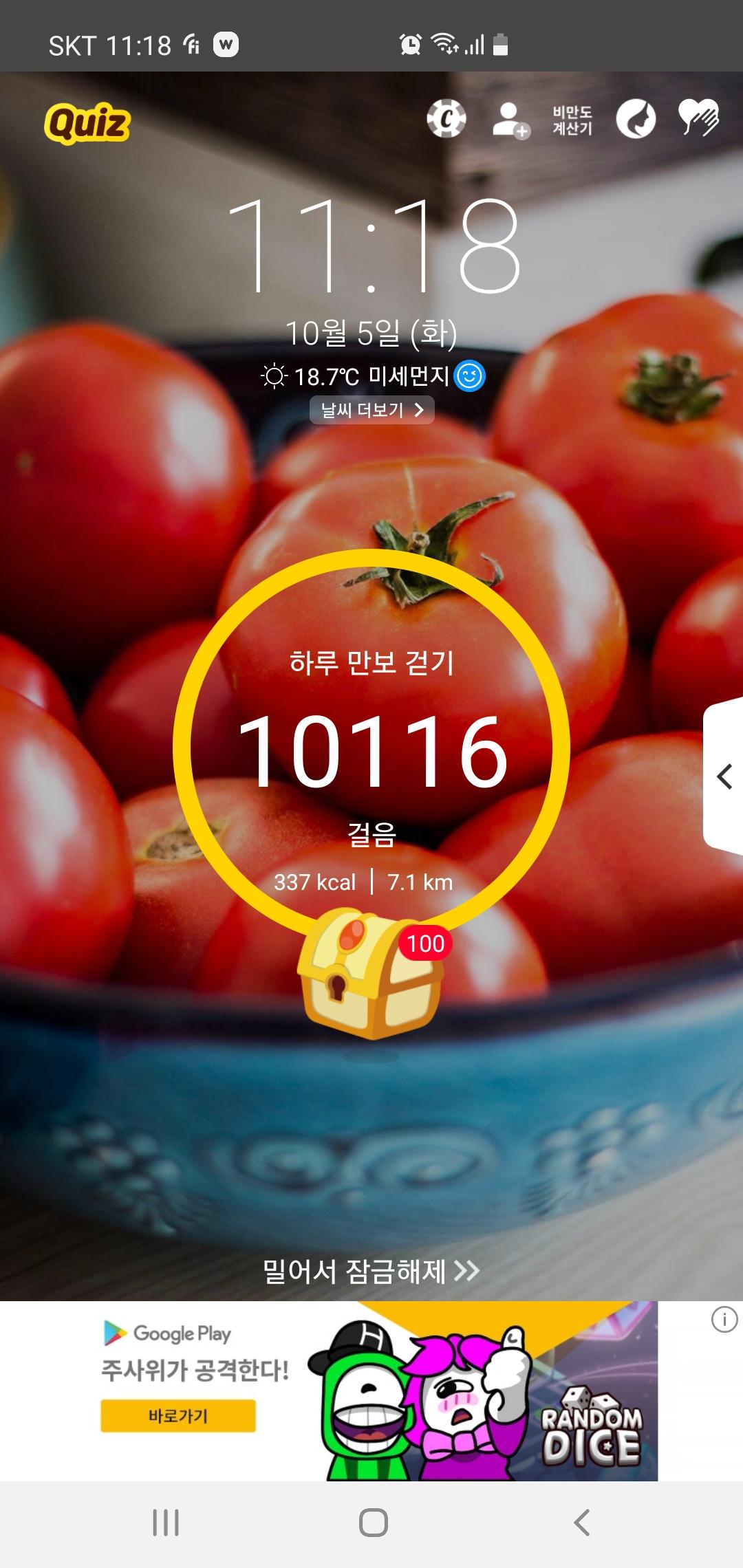Tap 바로가기 on the Random Dice ad
Screen dimensions: 743x1568
pos(178,1416)
